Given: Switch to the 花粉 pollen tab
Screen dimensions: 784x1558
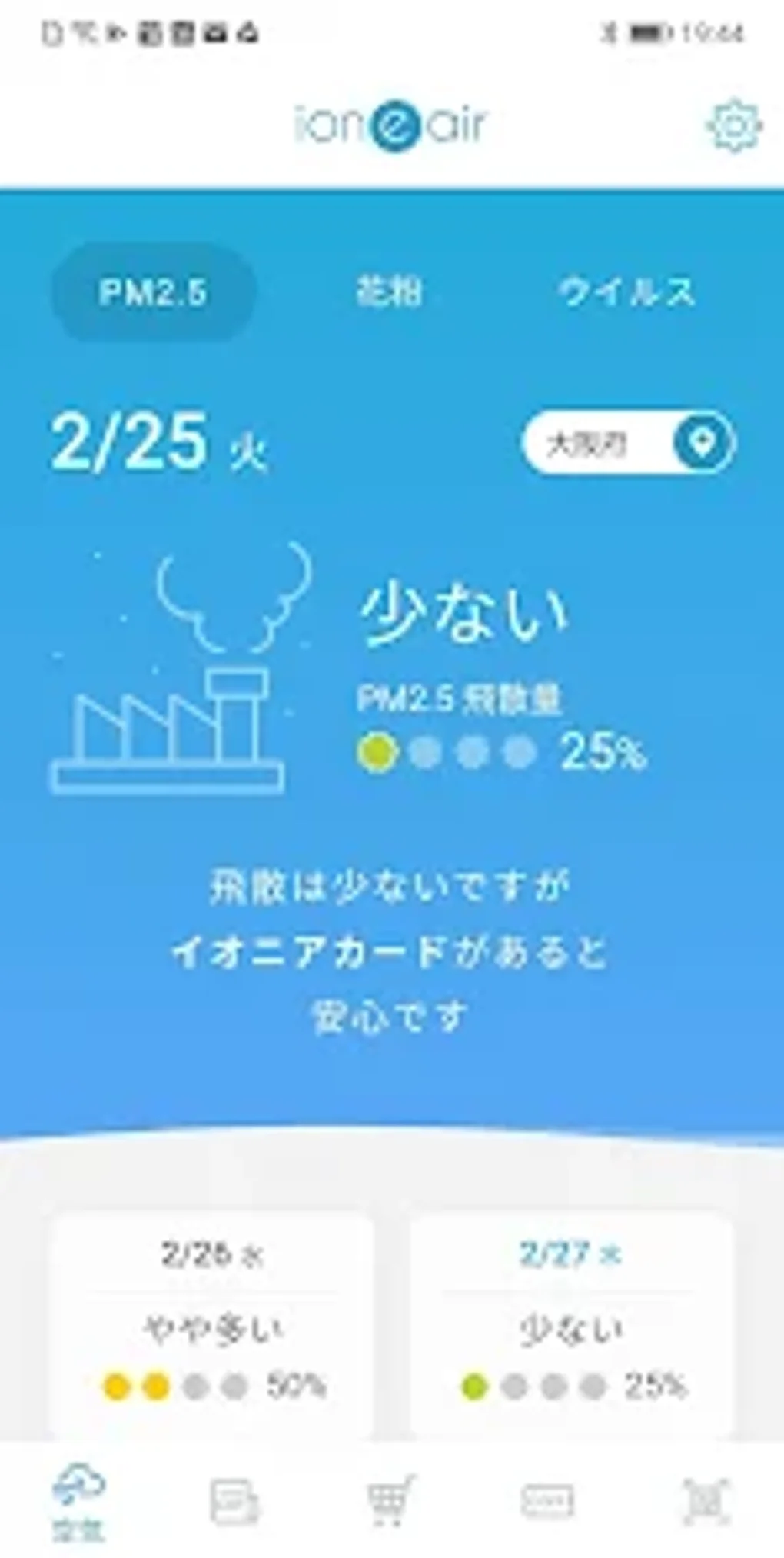Looking at the screenshot, I should tap(389, 292).
